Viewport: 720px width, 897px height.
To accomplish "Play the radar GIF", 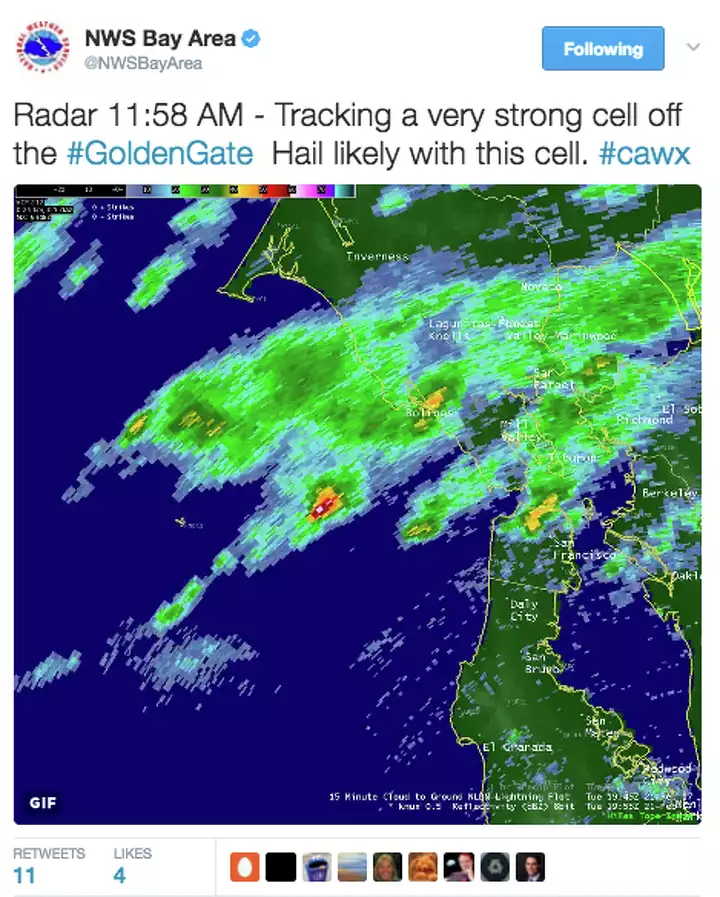I will (x=357, y=504).
